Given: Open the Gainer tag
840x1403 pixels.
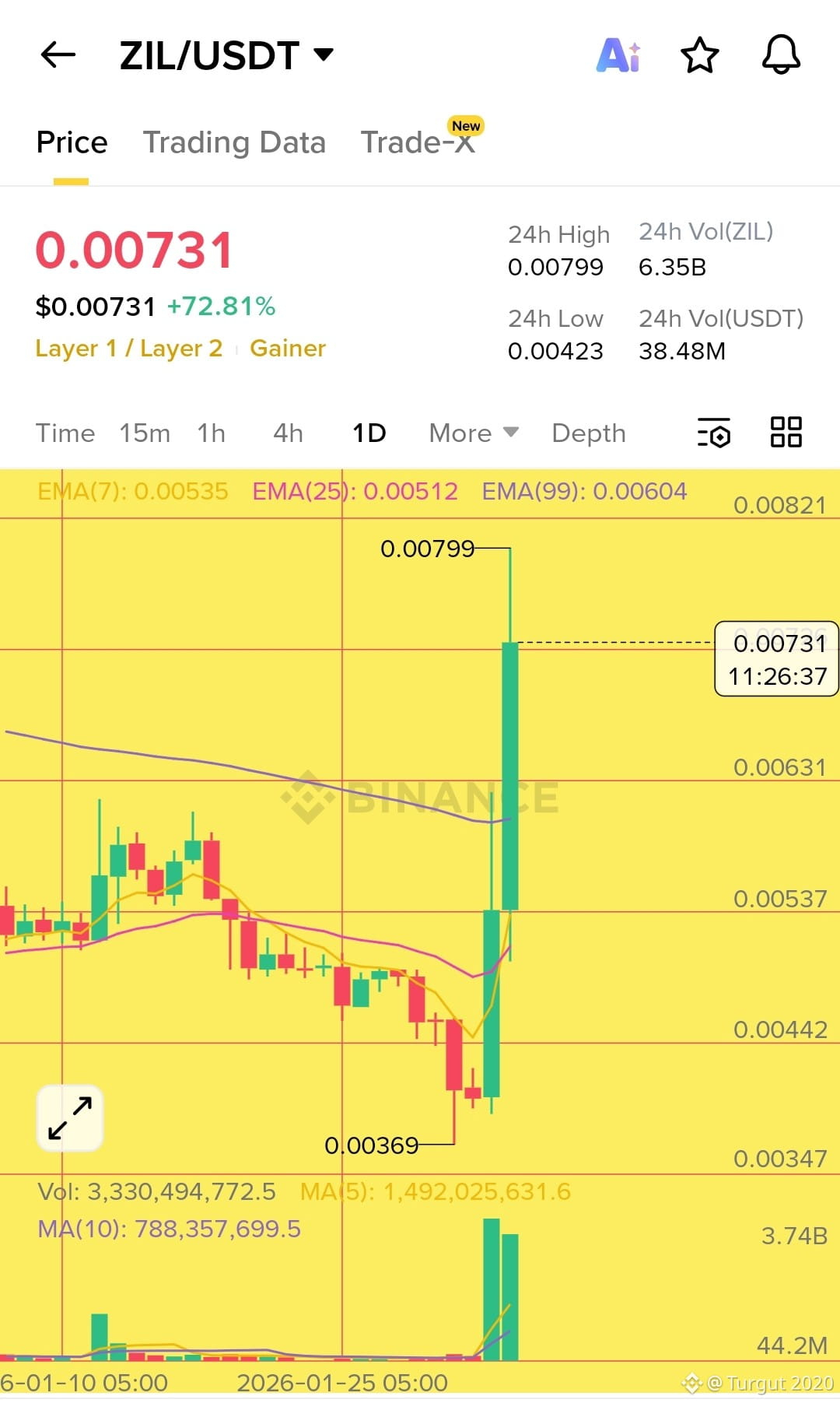Looking at the screenshot, I should pyautogui.click(x=287, y=349).
